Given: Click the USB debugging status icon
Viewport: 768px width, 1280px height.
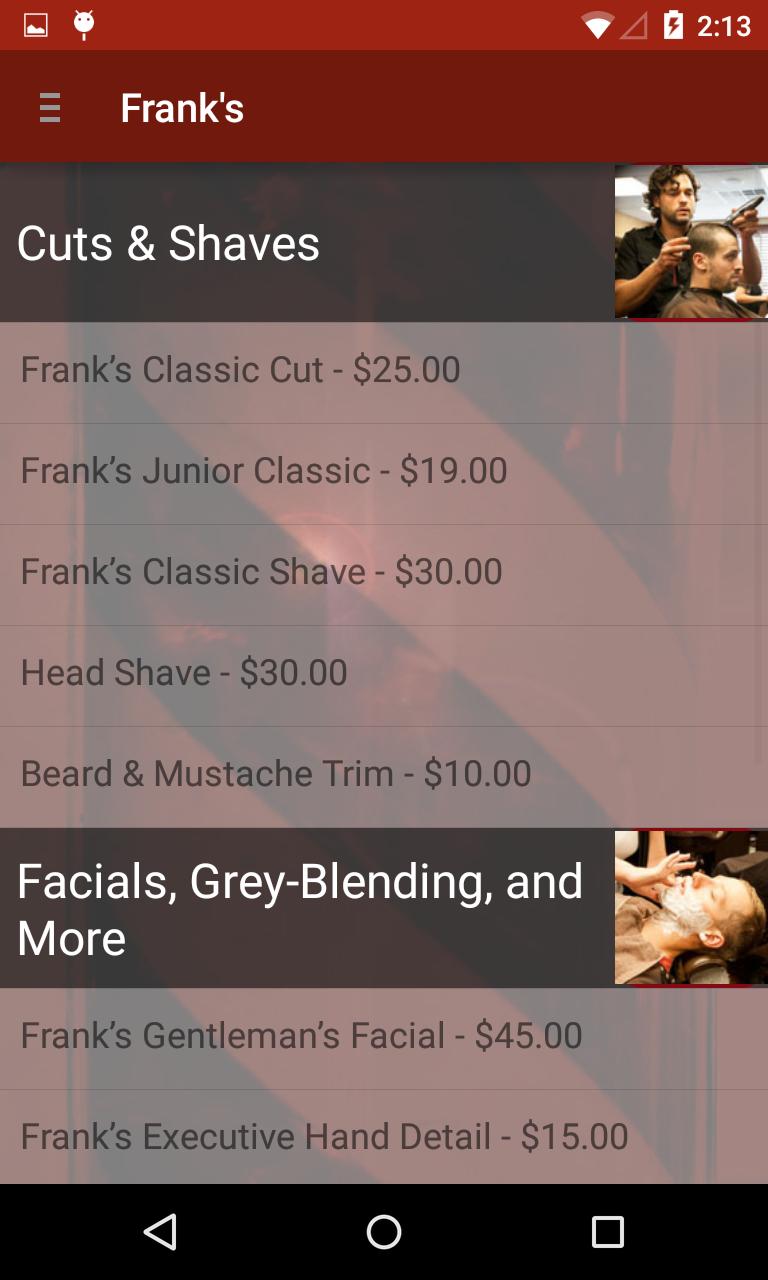Looking at the screenshot, I should 84,26.
